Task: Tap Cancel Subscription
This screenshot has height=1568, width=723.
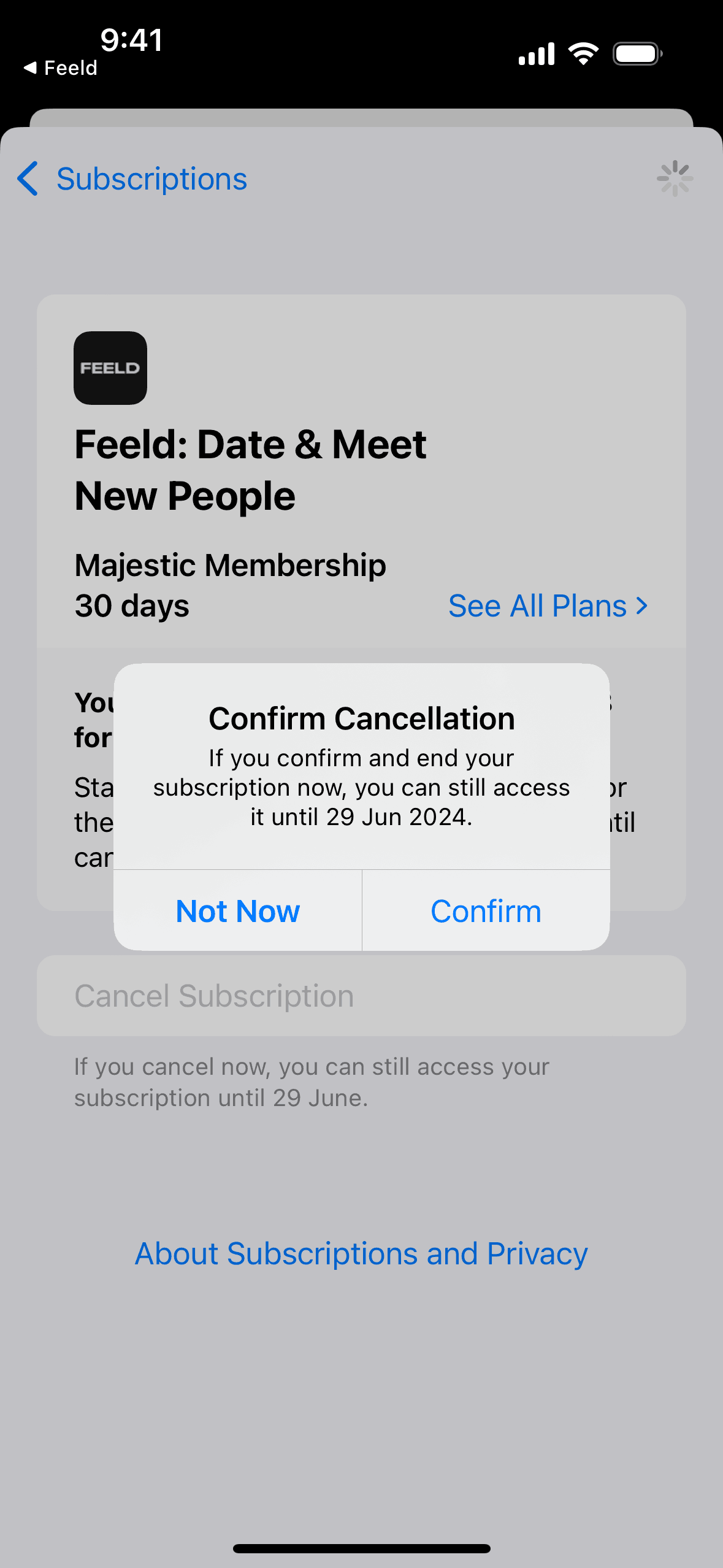Action: [x=214, y=996]
